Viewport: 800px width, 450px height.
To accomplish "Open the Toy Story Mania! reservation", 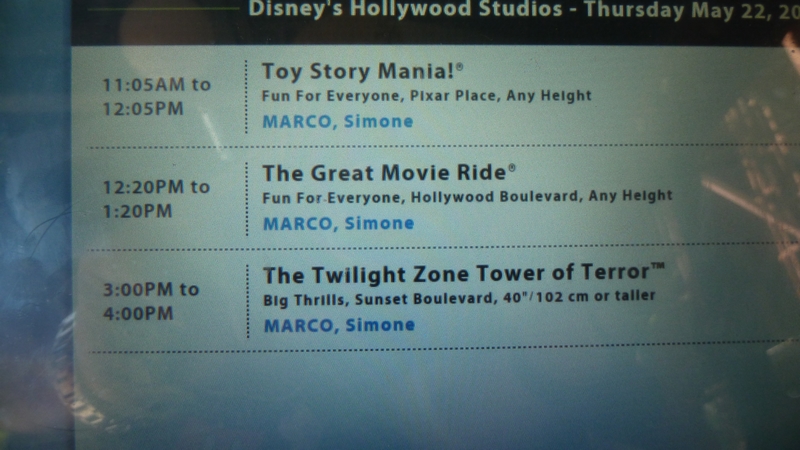I will pyautogui.click(x=362, y=72).
